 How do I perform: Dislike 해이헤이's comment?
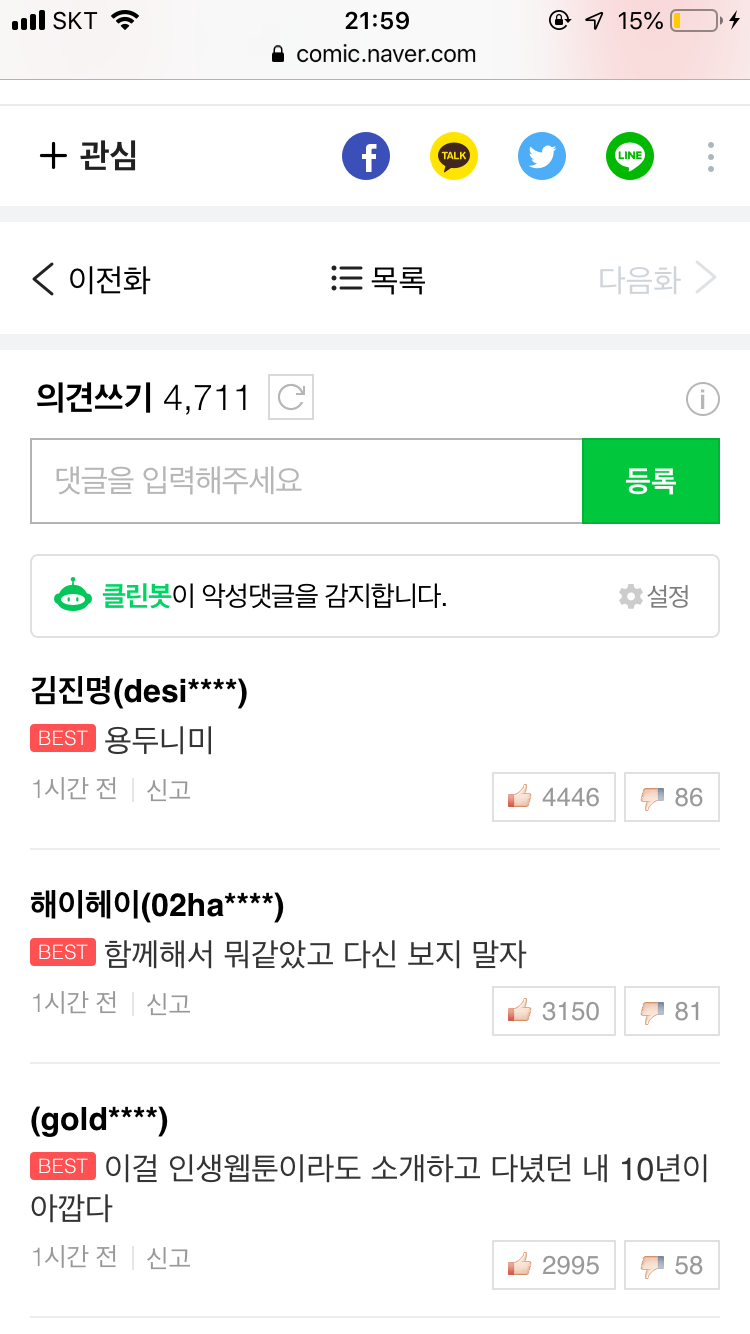point(672,1011)
